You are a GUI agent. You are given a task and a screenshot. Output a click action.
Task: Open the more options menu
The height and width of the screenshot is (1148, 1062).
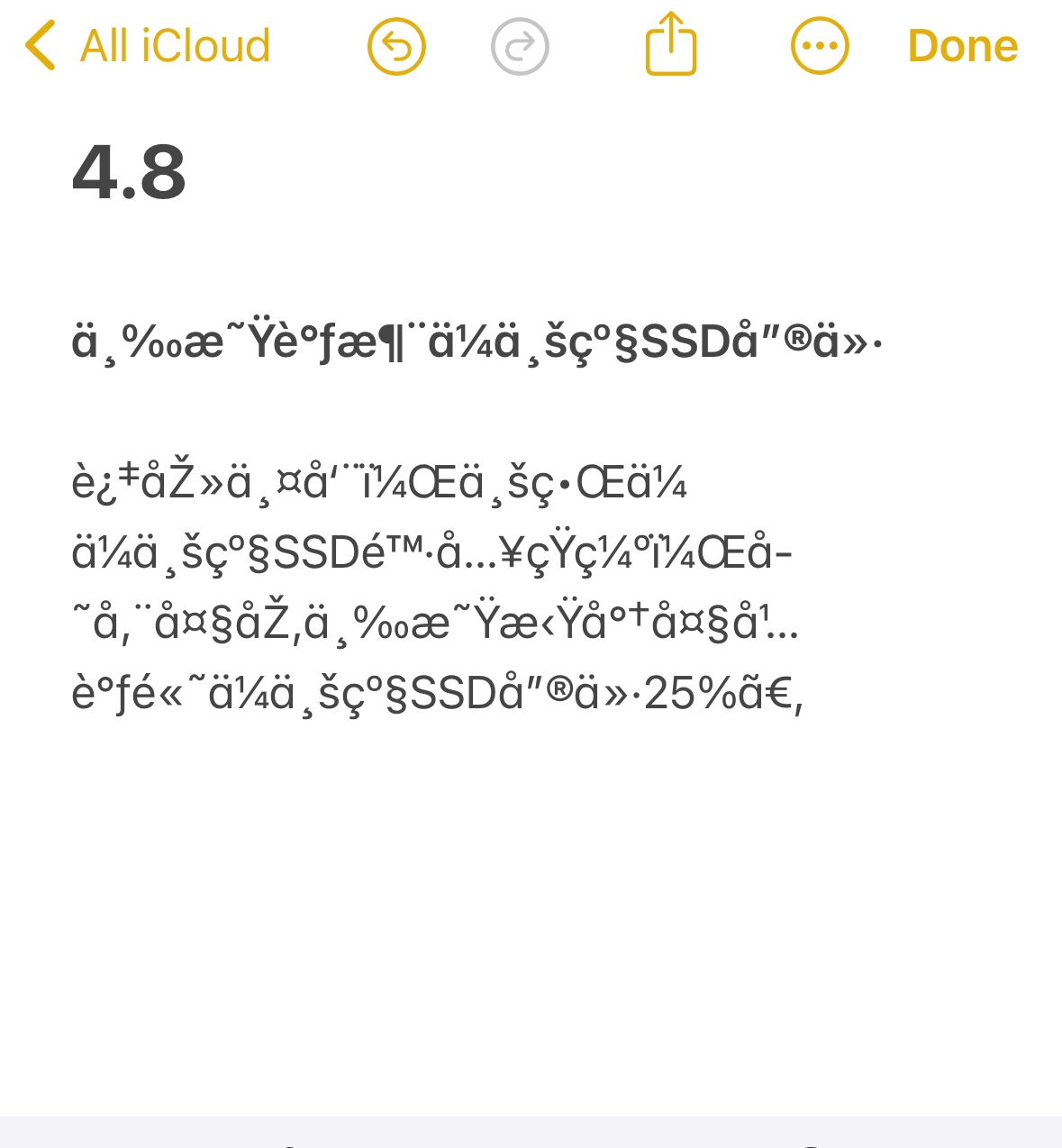tap(819, 46)
